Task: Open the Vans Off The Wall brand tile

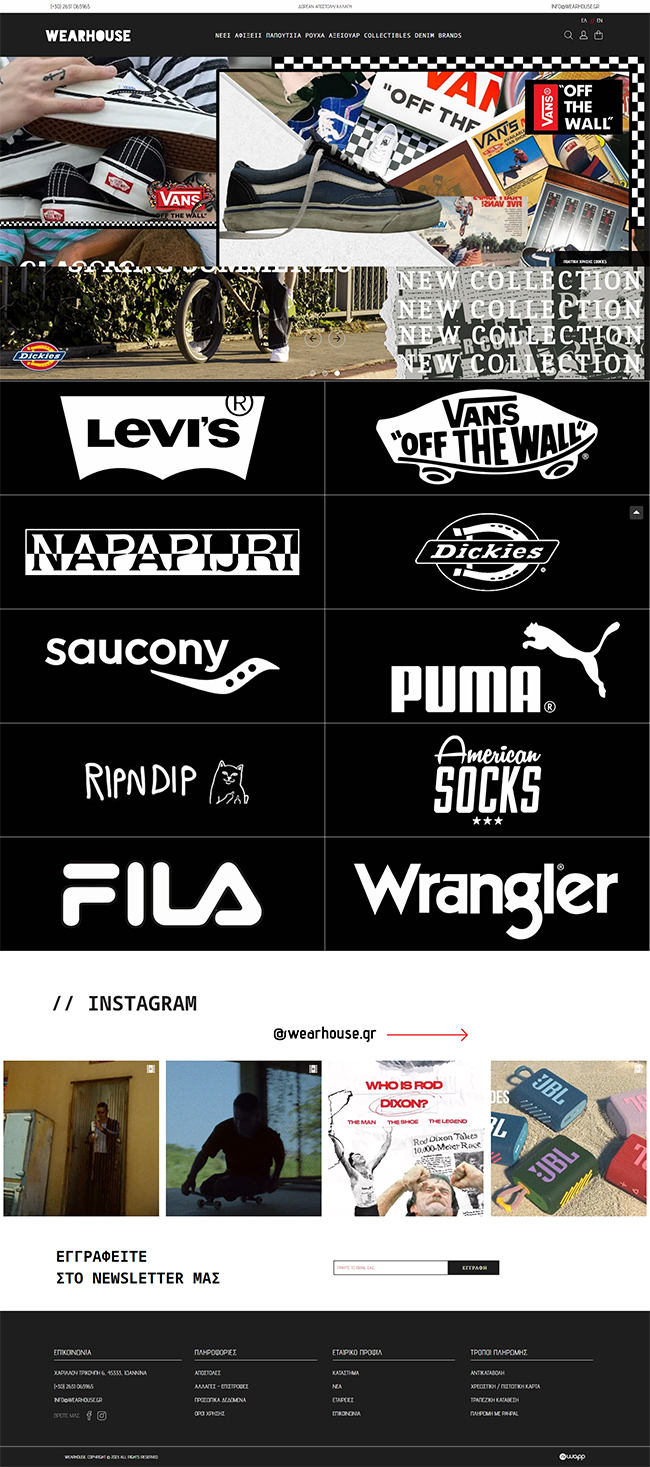Action: (x=487, y=438)
